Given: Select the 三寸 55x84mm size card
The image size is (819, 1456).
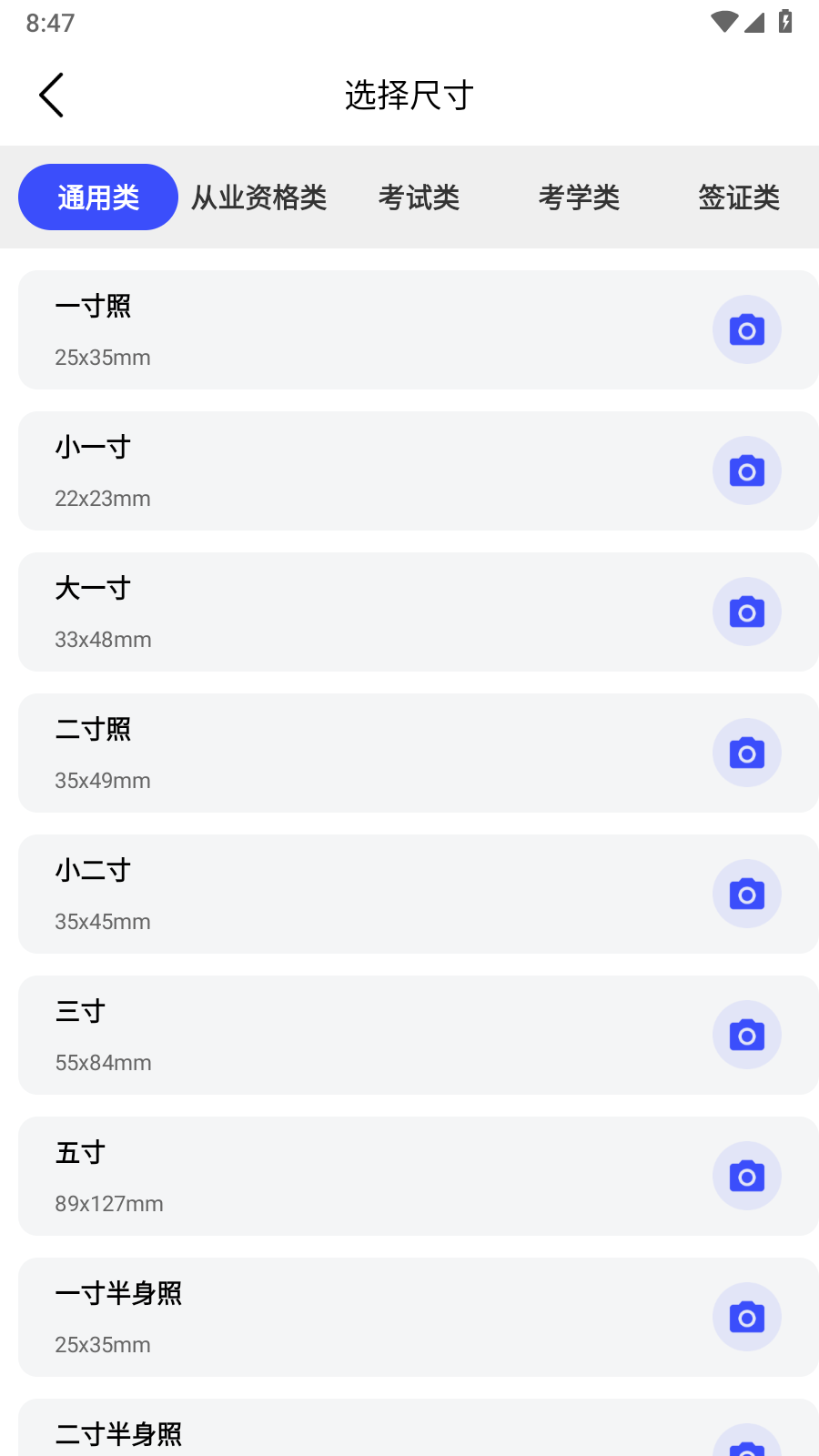Looking at the screenshot, I should 364,1035.
